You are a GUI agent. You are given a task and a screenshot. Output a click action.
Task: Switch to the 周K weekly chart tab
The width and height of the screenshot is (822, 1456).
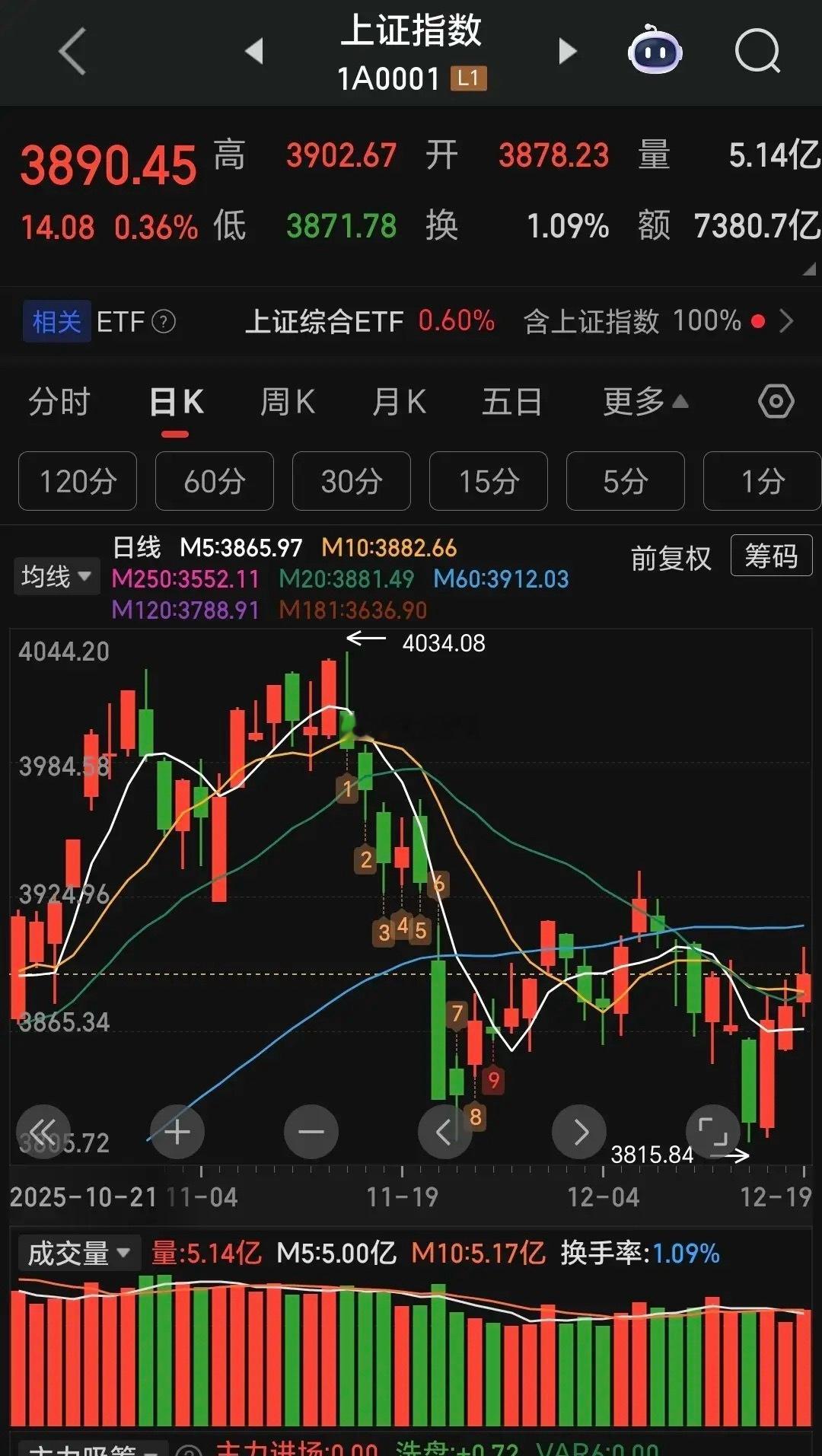[286, 401]
